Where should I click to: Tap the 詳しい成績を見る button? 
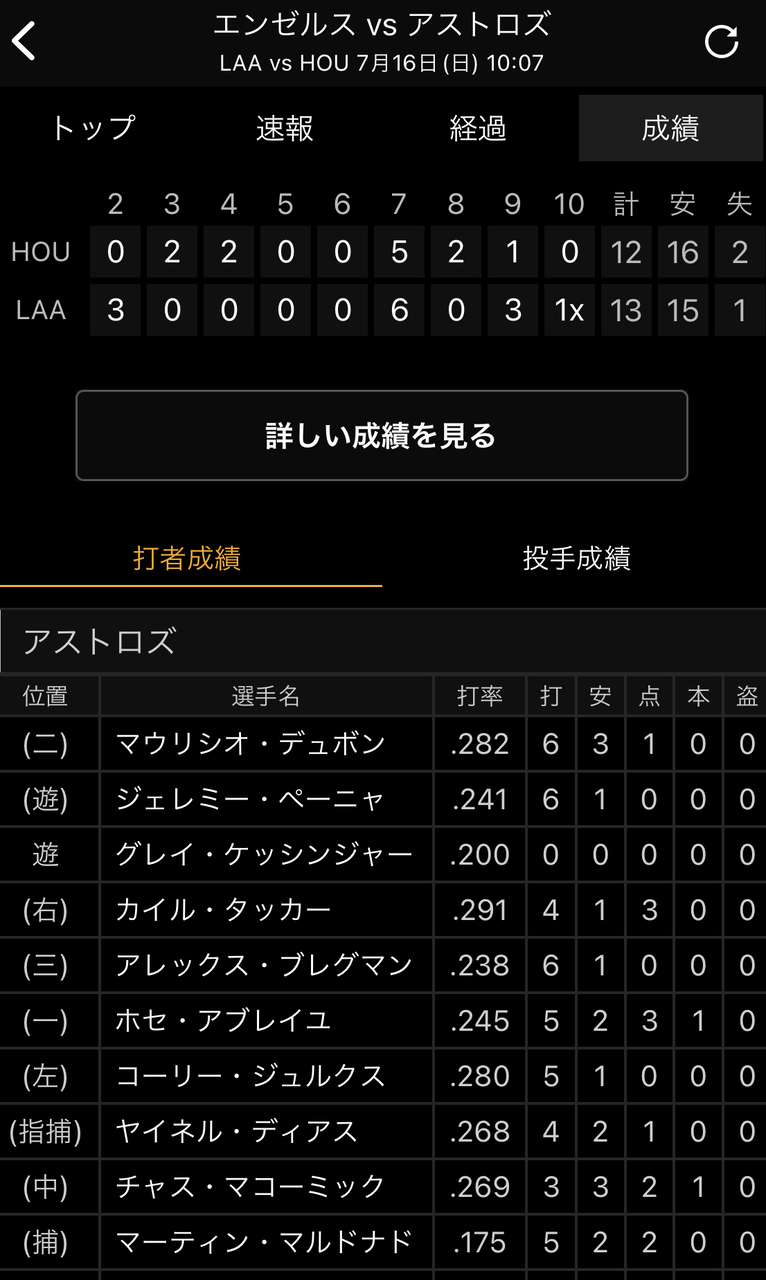click(x=381, y=436)
